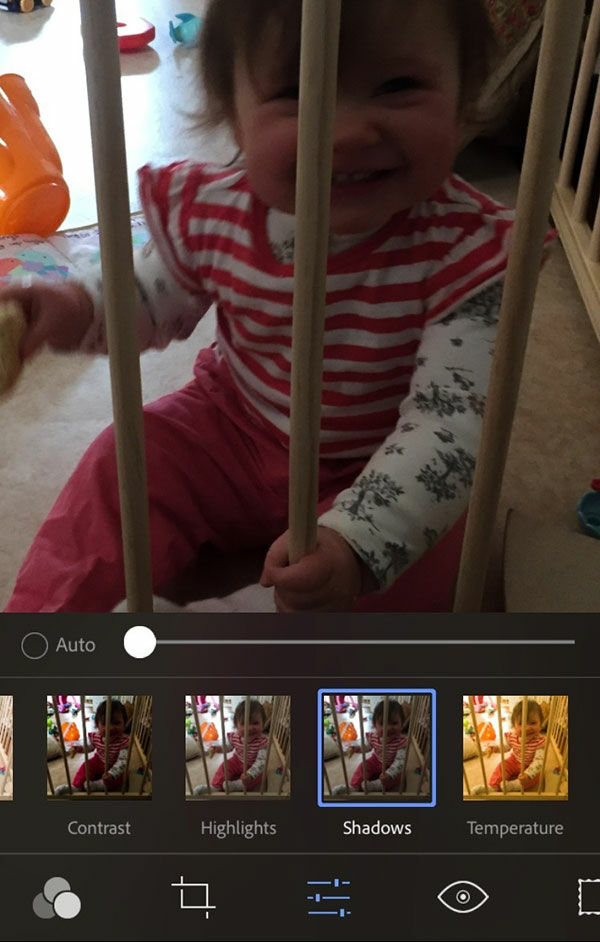Select the Shadows adjustment thumbnail
This screenshot has width=600, height=942.
tap(376, 747)
